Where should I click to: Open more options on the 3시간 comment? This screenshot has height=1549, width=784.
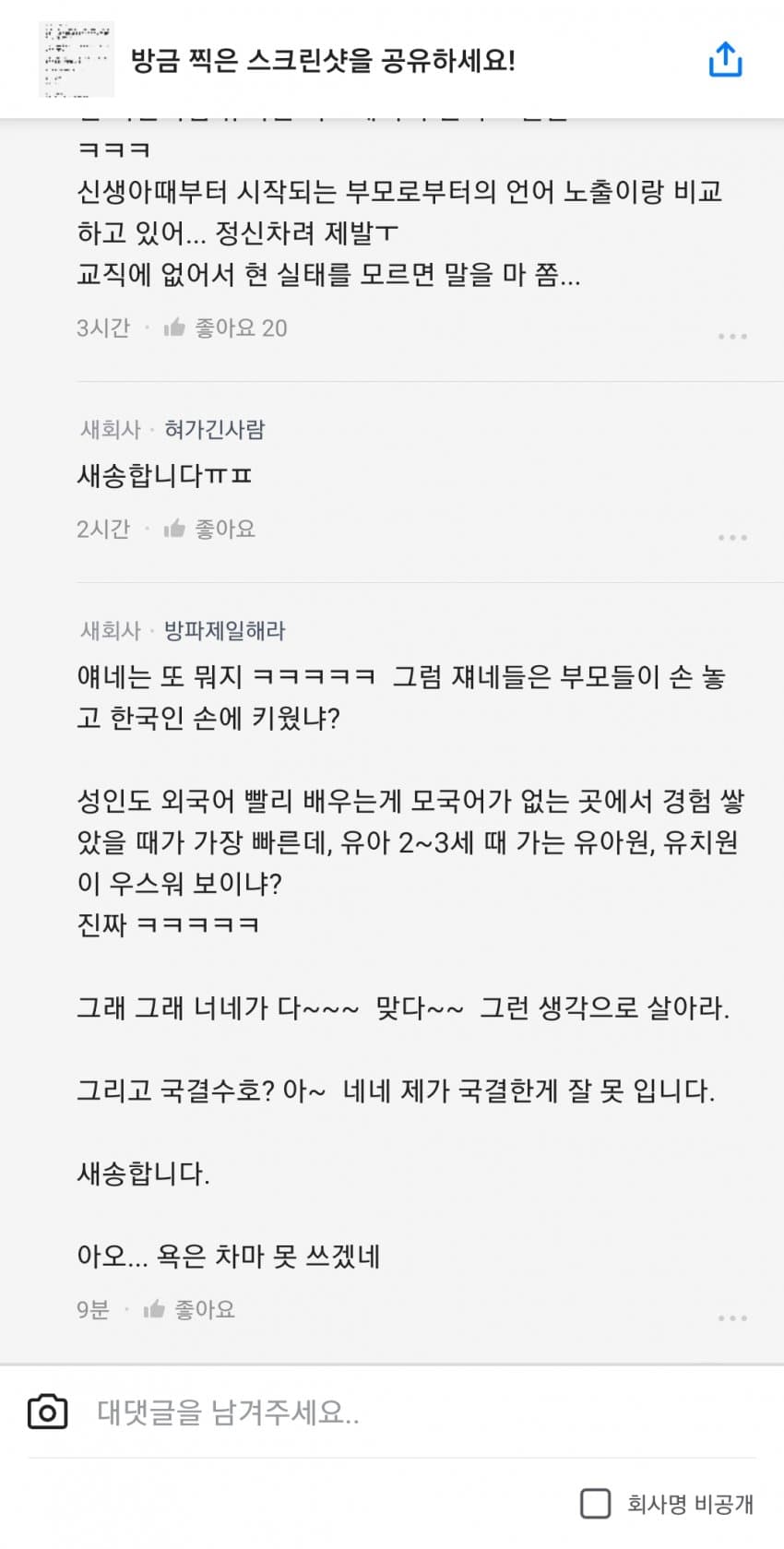pos(732,336)
